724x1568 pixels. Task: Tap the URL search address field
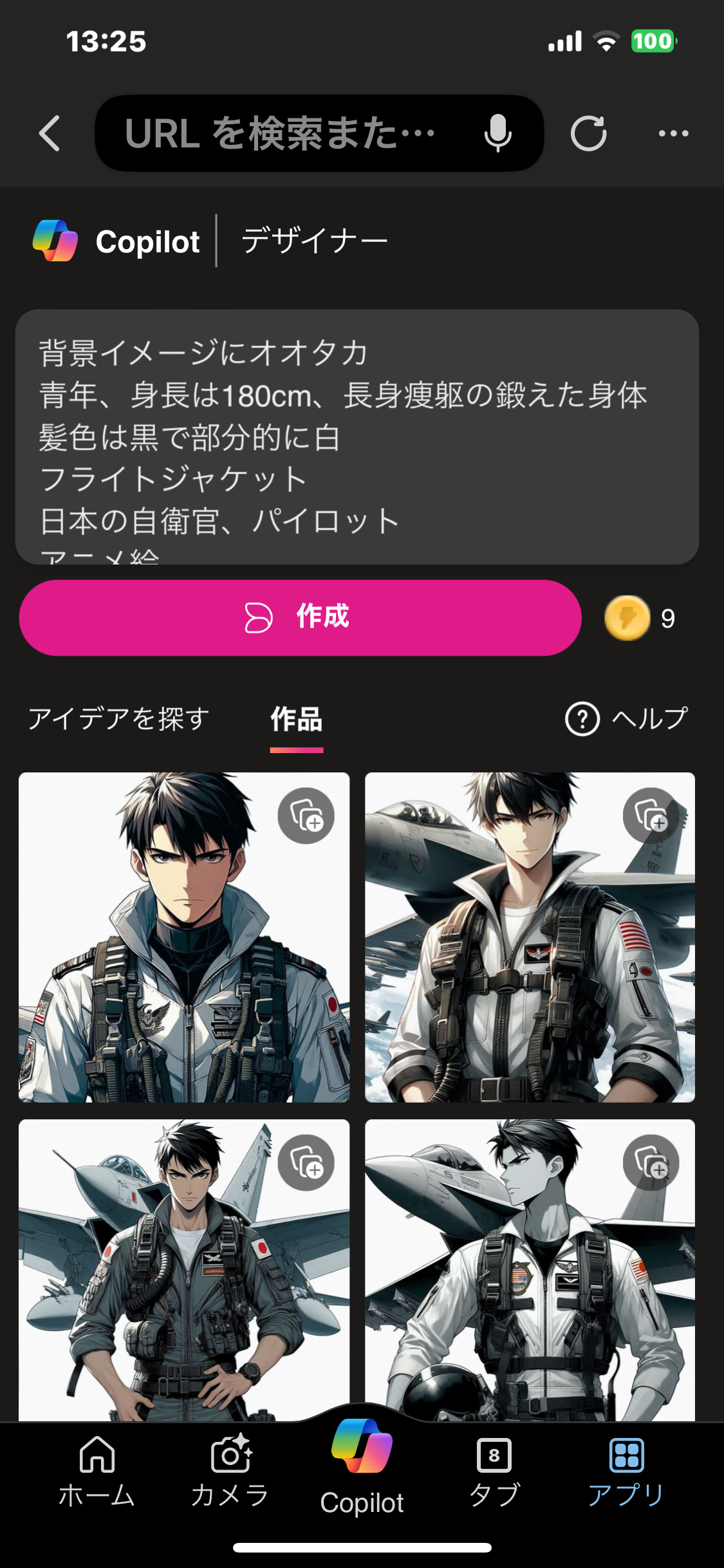click(283, 134)
